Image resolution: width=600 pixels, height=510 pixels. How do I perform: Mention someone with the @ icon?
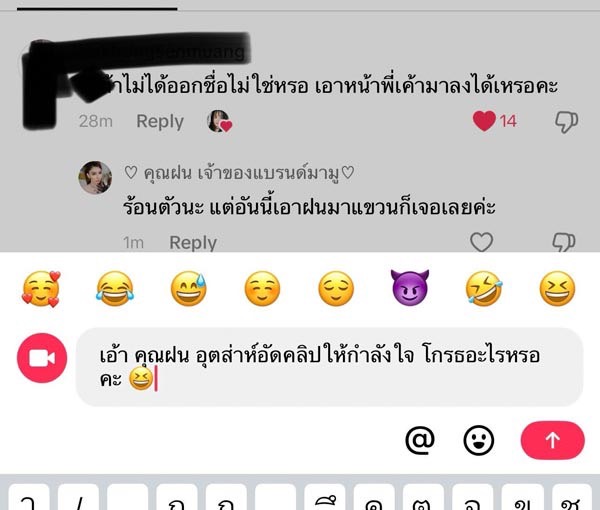click(x=421, y=439)
